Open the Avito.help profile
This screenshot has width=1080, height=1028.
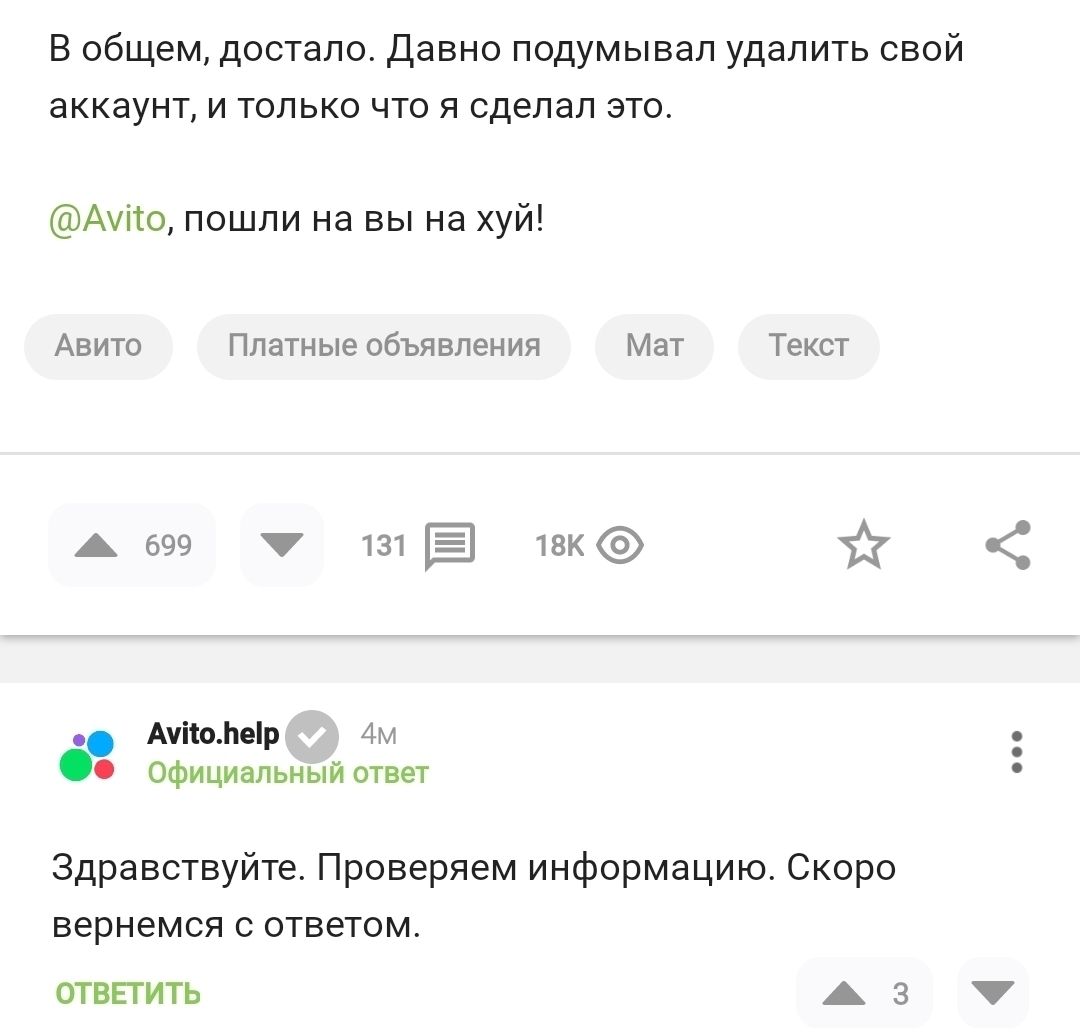[x=213, y=734]
